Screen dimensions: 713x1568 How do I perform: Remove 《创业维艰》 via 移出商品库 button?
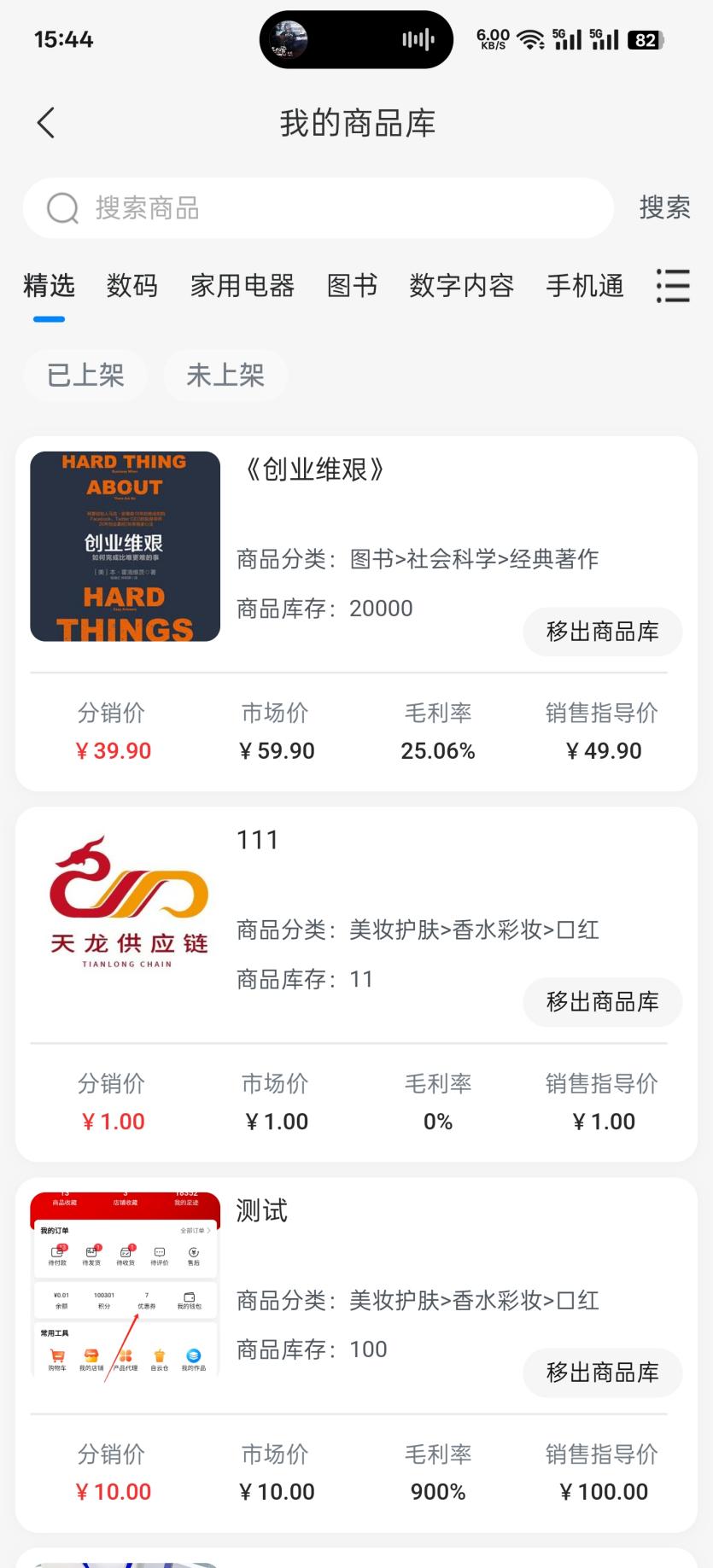click(602, 632)
